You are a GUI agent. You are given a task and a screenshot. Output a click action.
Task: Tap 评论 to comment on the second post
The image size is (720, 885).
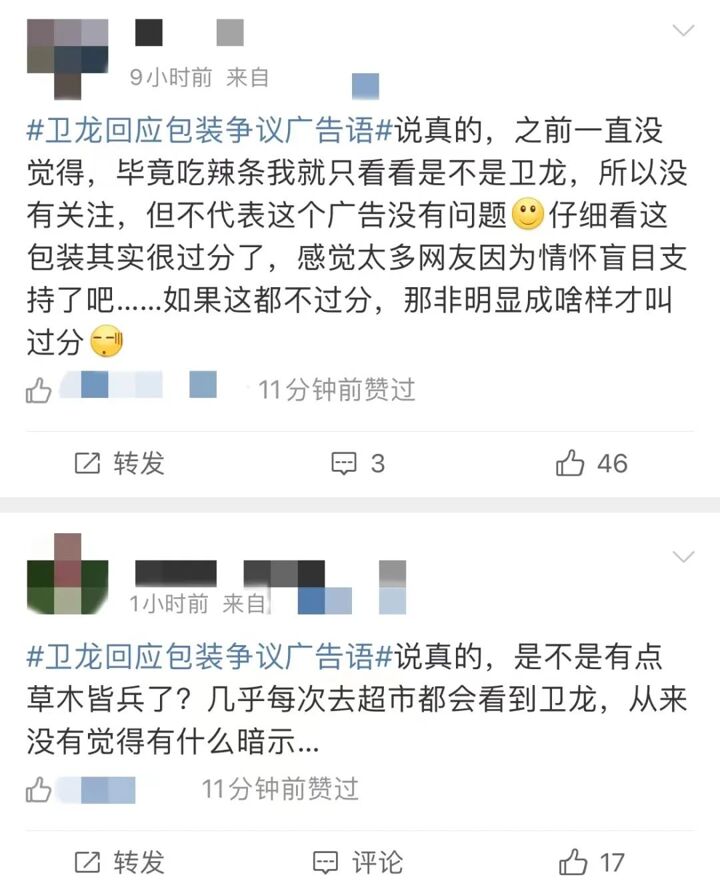click(358, 861)
